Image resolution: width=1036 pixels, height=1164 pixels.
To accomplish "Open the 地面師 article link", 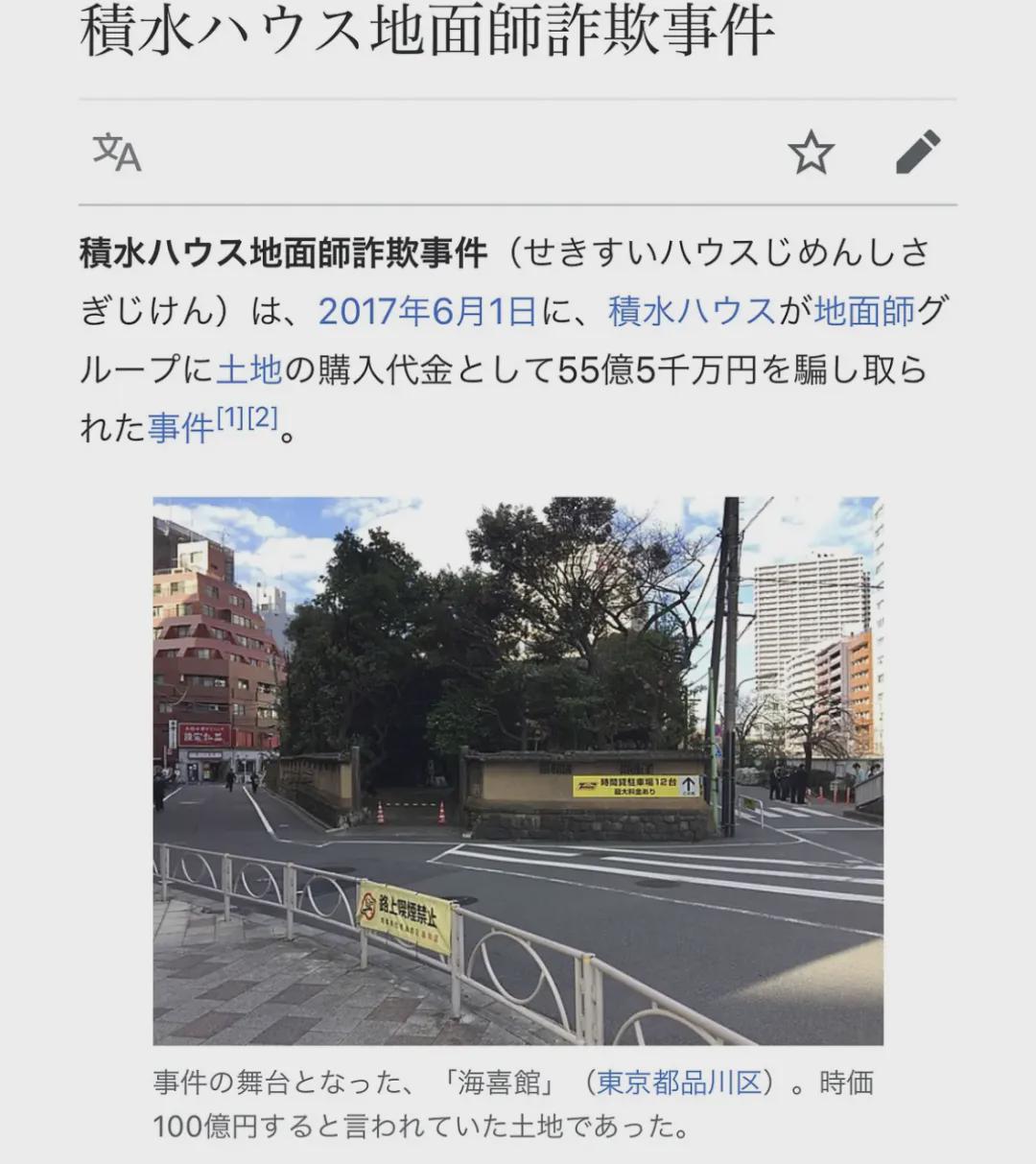I will coord(864,311).
